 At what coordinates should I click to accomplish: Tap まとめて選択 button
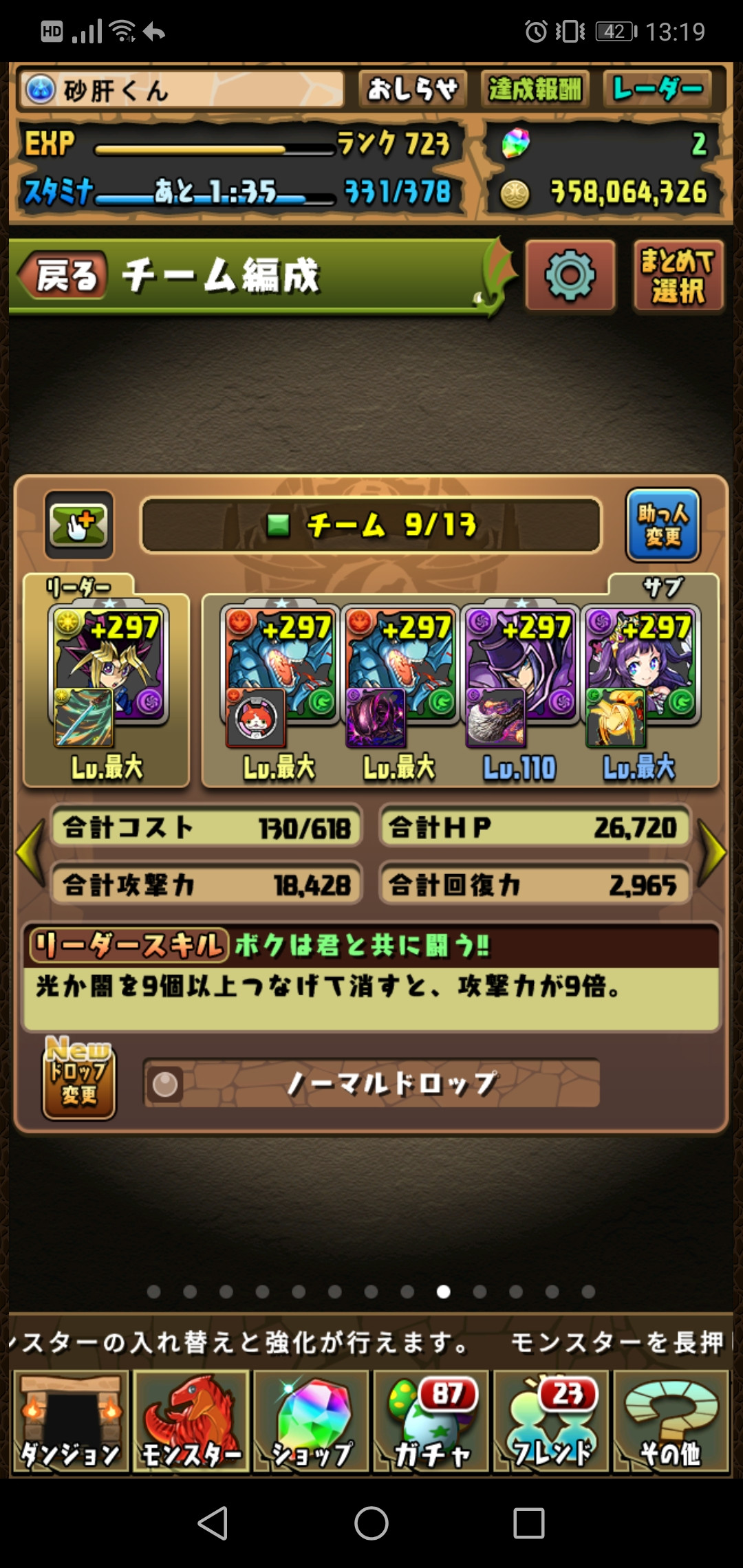click(678, 276)
